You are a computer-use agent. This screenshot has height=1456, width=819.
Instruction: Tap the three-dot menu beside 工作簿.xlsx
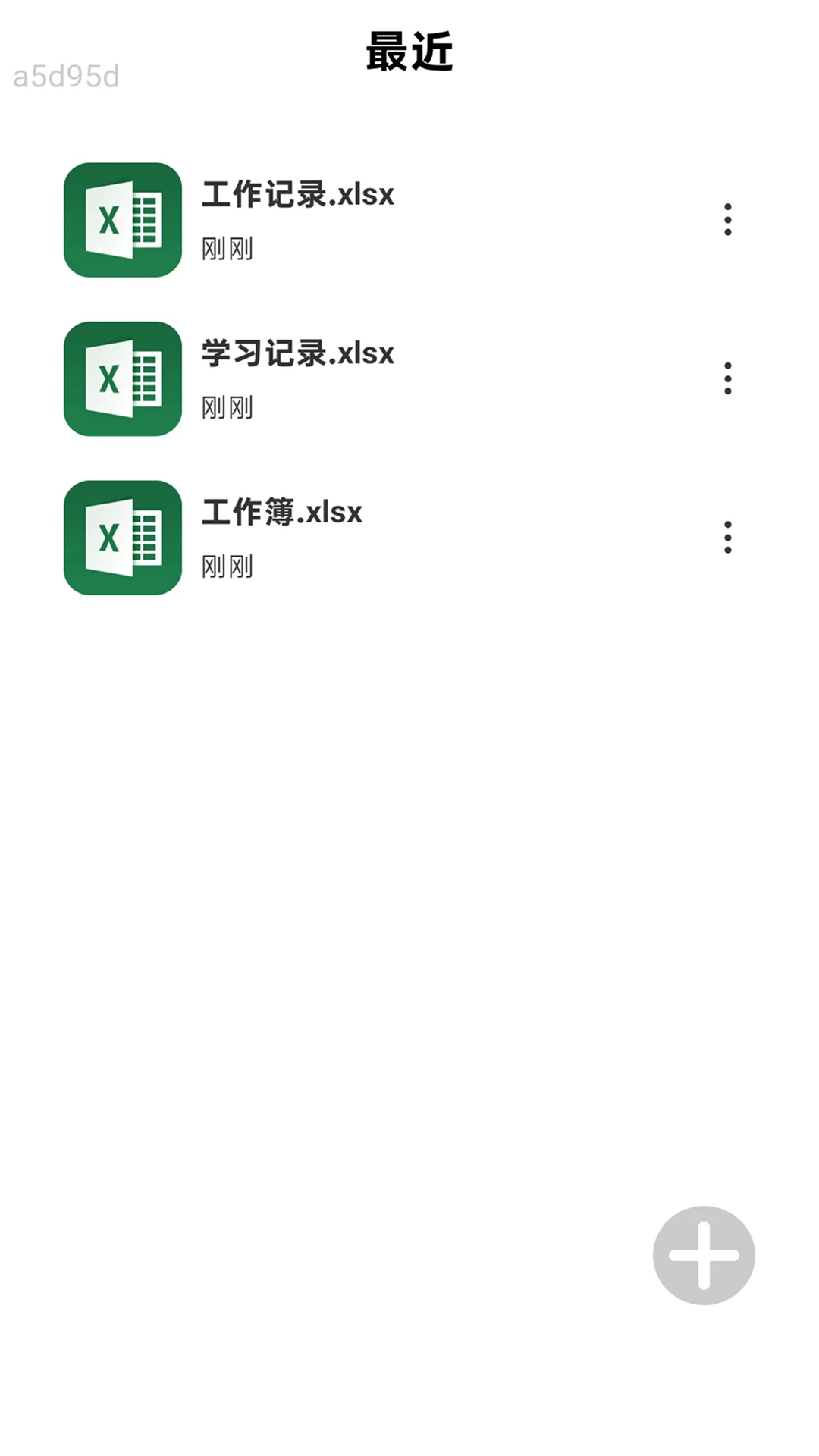coord(727,537)
